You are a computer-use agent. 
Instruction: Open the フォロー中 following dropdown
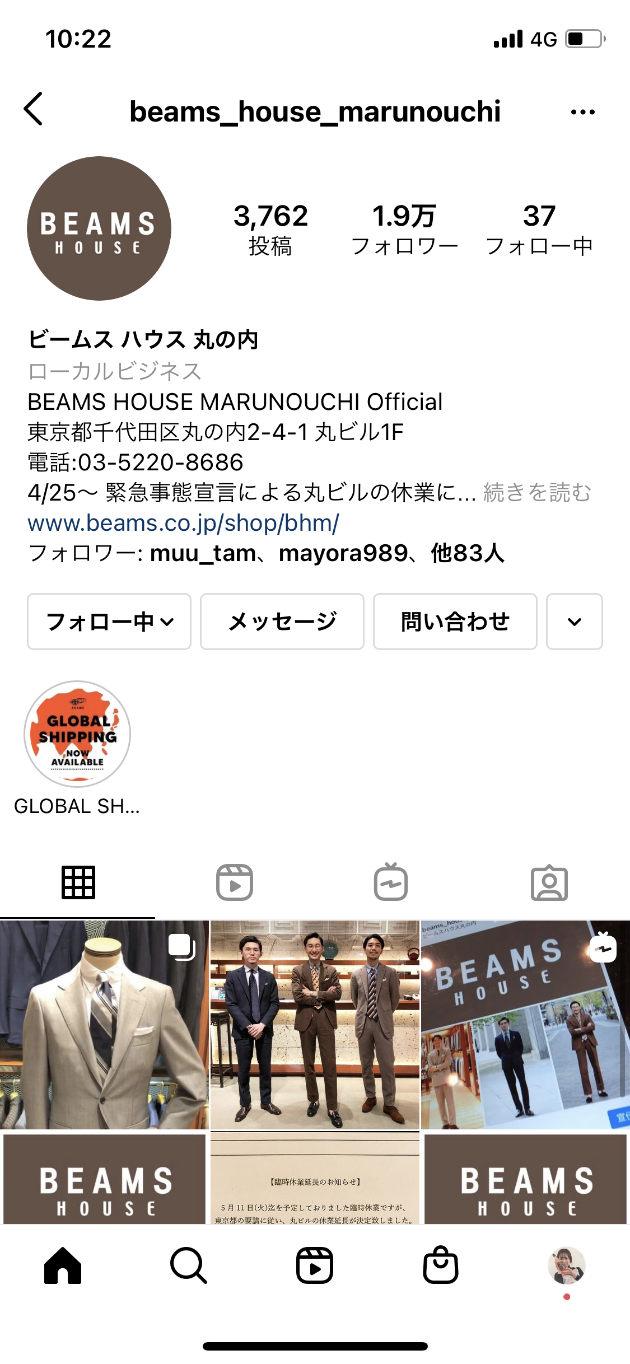[110, 621]
